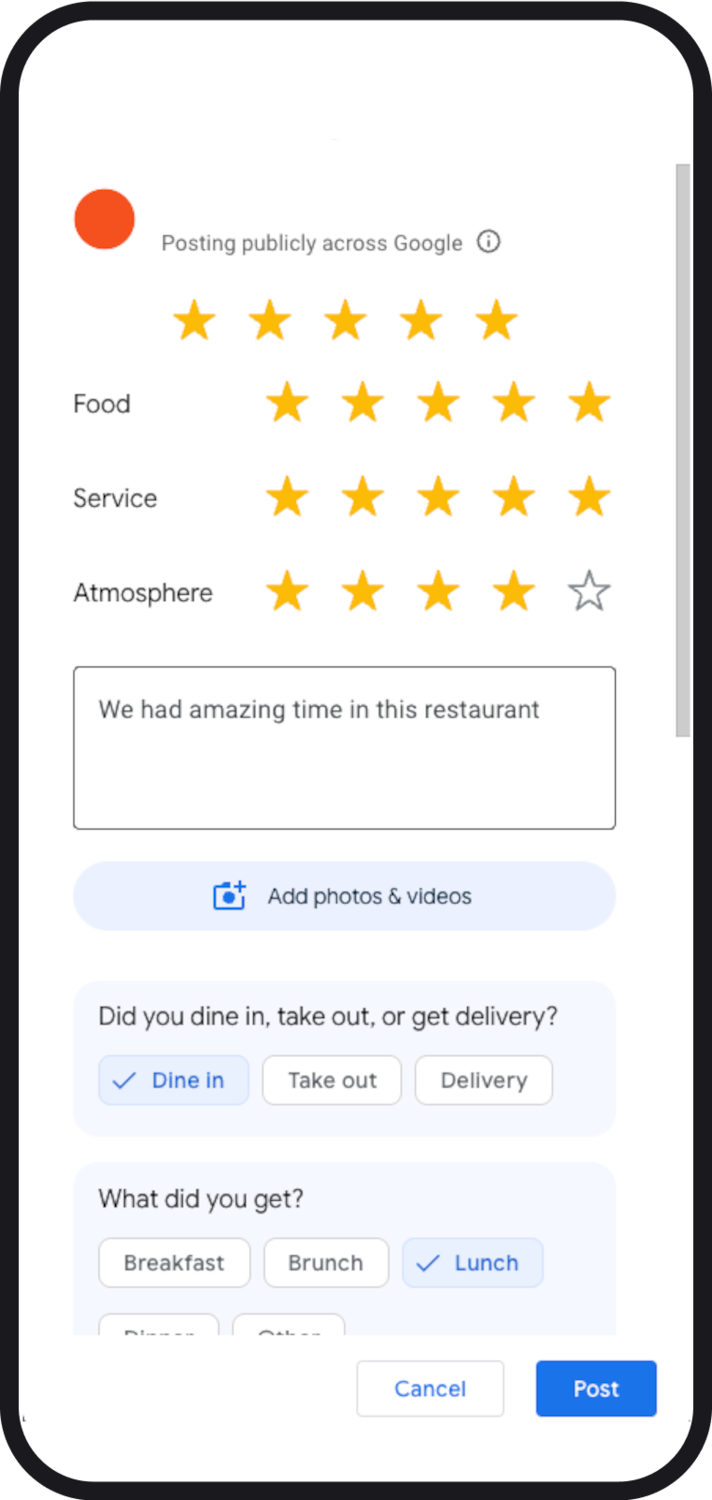Lower the Service rating to four stars
The height and width of the screenshot is (1500, 712).
514,497
